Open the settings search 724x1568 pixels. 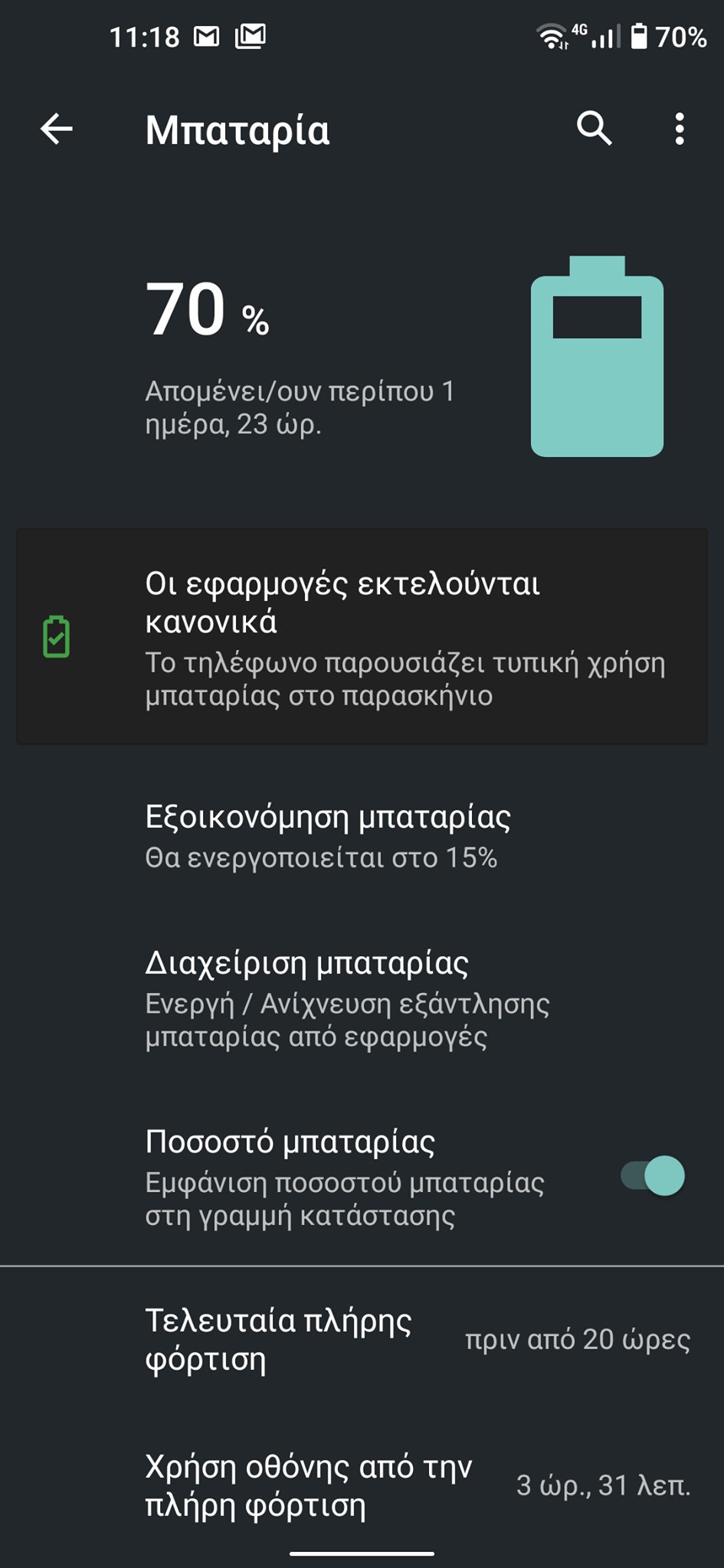tap(595, 129)
